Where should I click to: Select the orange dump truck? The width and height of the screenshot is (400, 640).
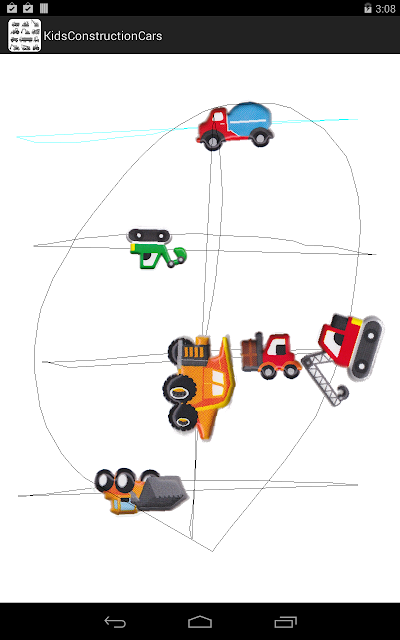pos(199,388)
